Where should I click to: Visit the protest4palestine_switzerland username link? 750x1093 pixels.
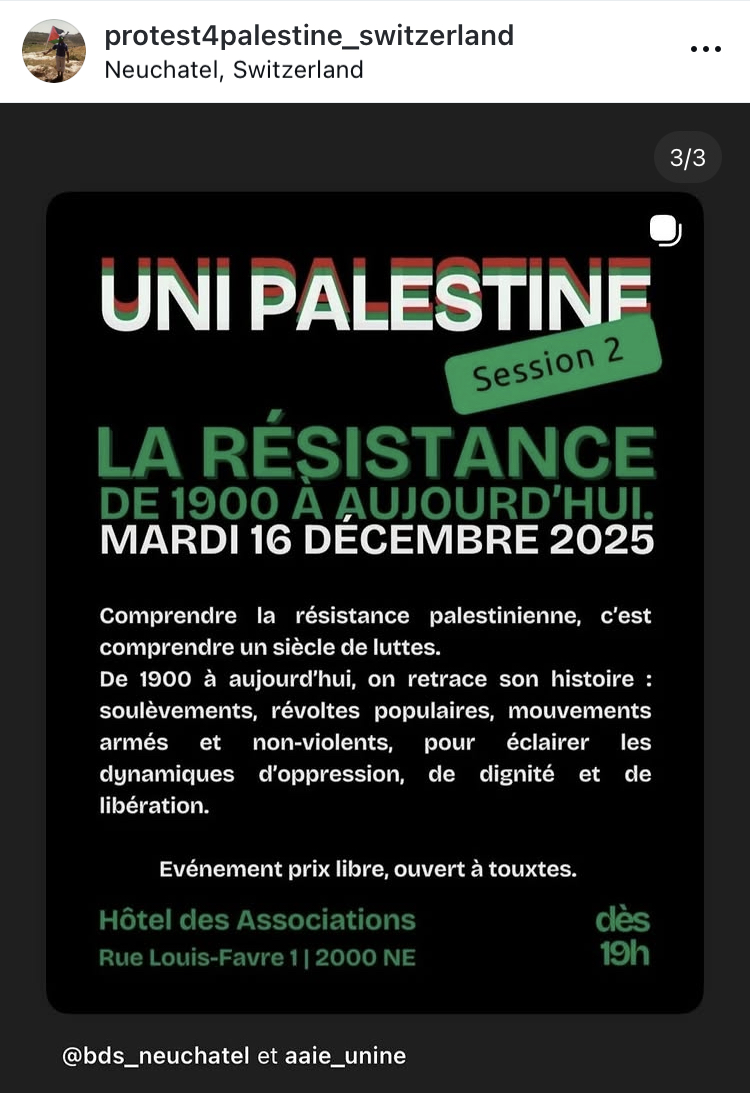point(309,36)
